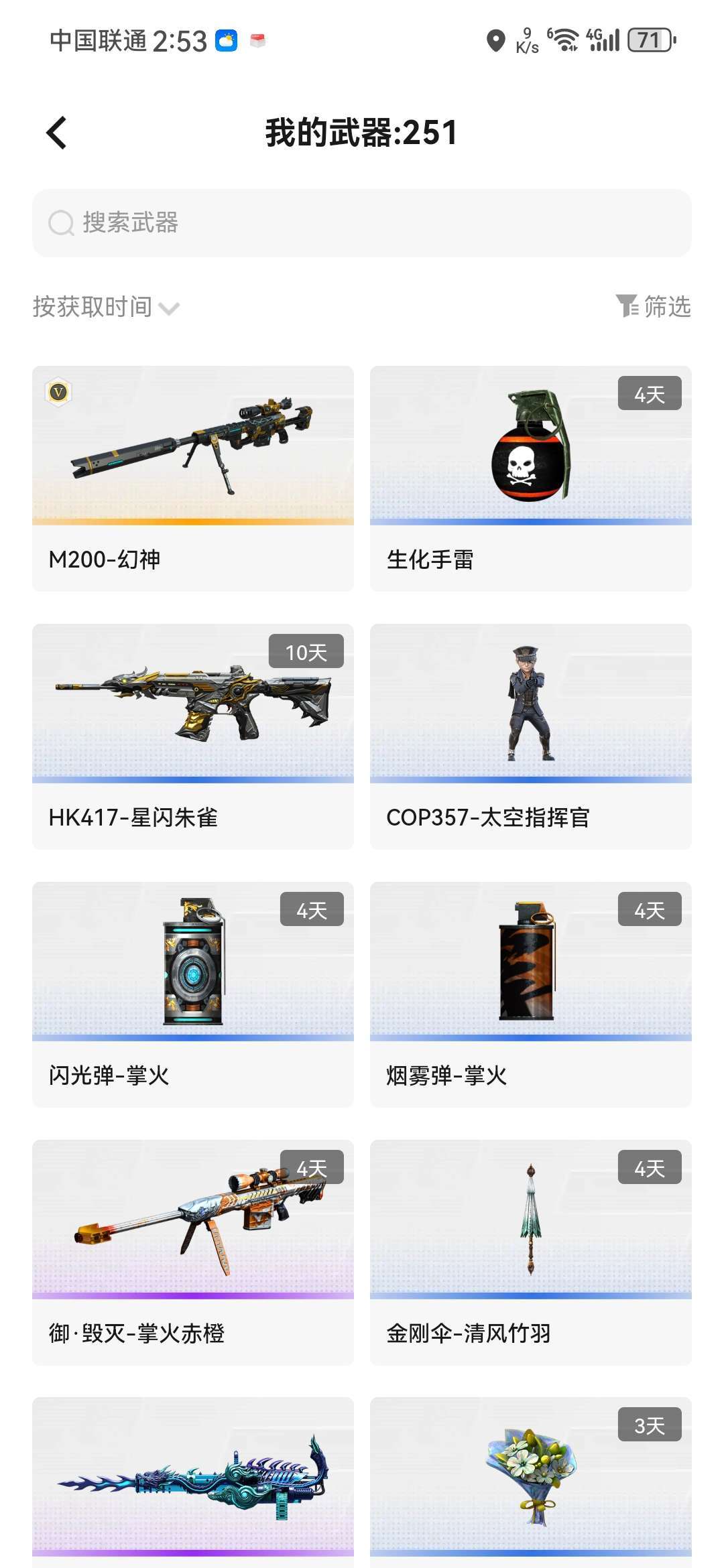Open the flower bouquet card with 3天 badge
The image size is (724, 1568).
pos(530,1481)
